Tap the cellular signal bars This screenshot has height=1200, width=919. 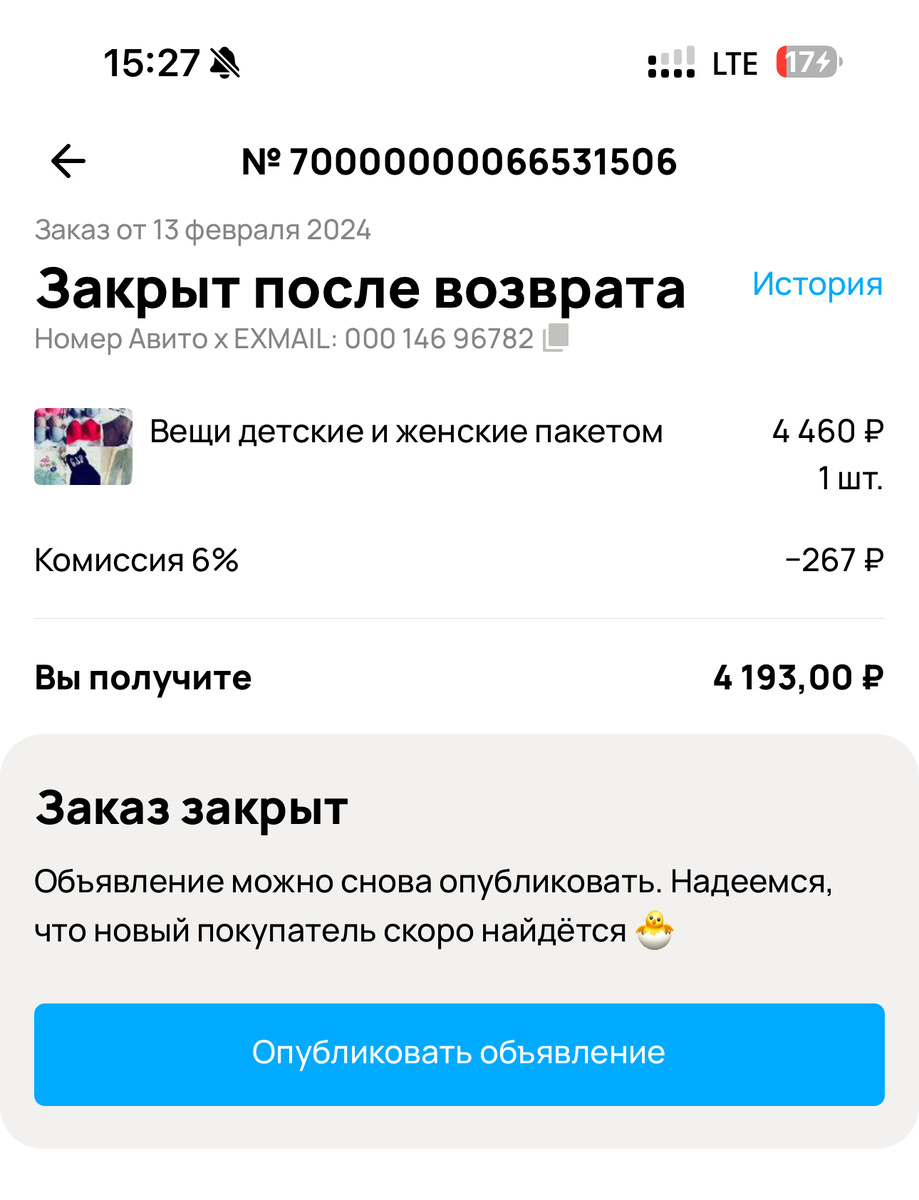coord(669,63)
